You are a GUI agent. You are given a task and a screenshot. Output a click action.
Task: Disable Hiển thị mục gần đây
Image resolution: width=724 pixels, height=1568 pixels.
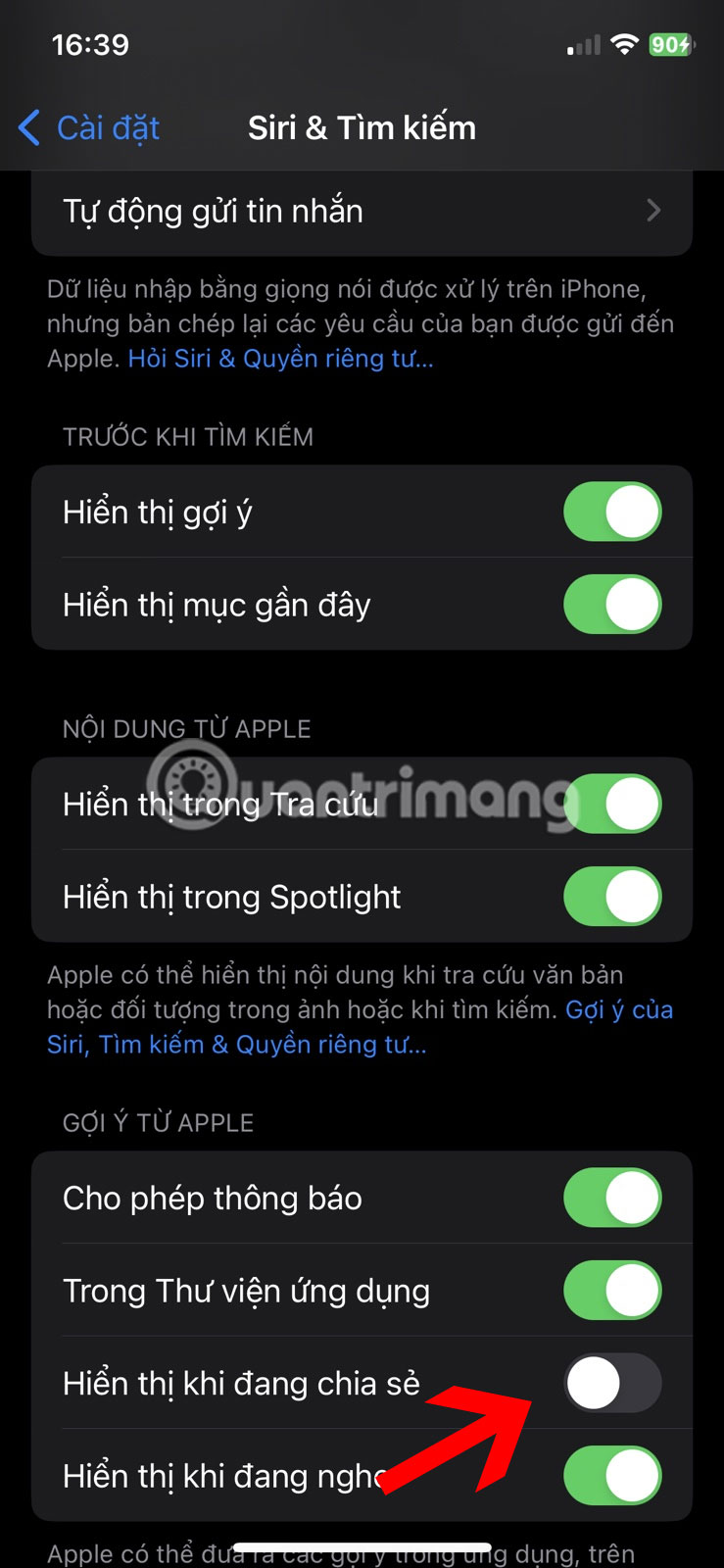click(x=612, y=605)
